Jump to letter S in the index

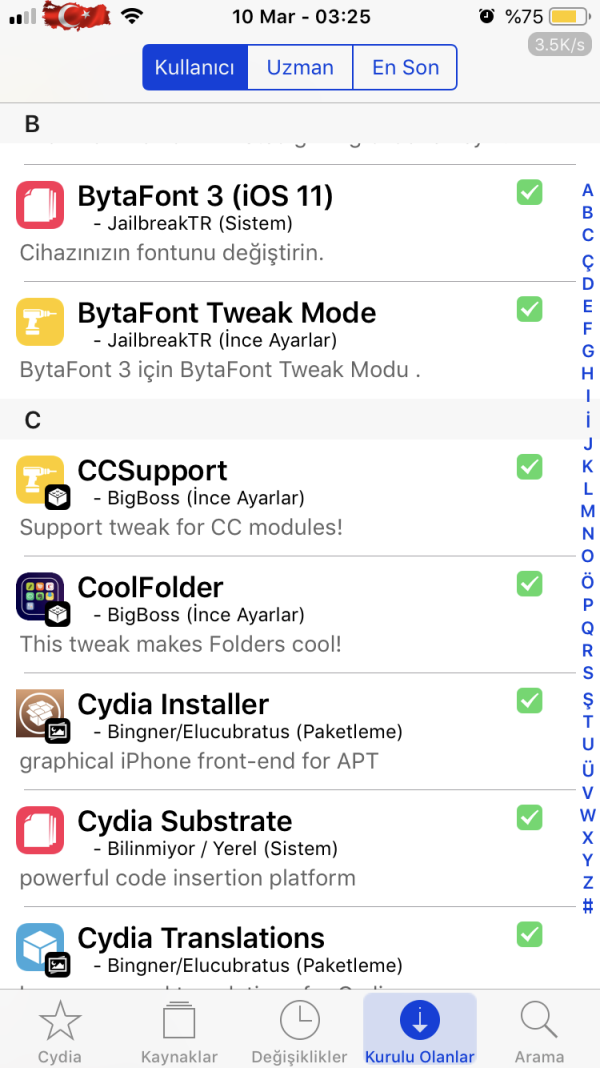pyautogui.click(x=588, y=673)
